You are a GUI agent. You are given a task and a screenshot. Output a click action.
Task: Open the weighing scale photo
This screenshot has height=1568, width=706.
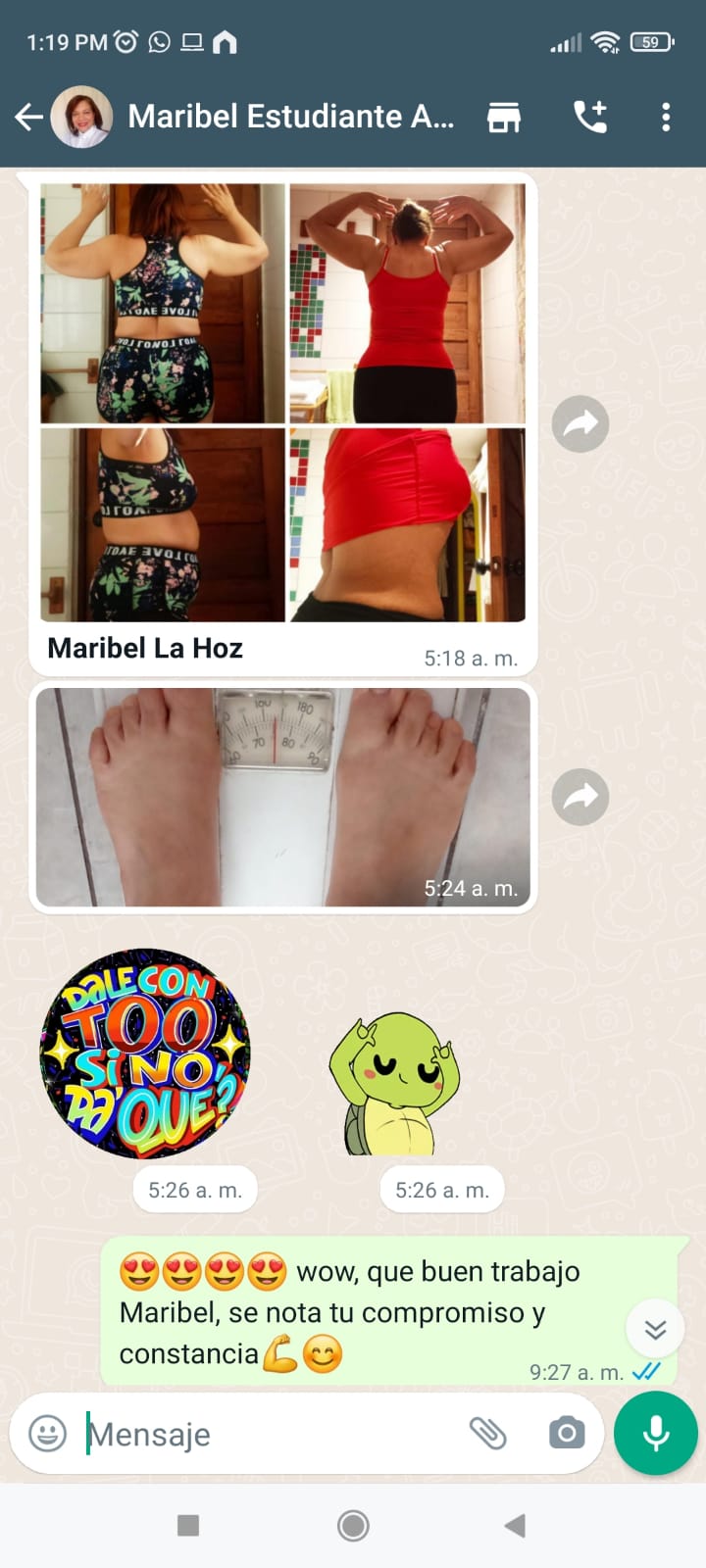point(282,797)
